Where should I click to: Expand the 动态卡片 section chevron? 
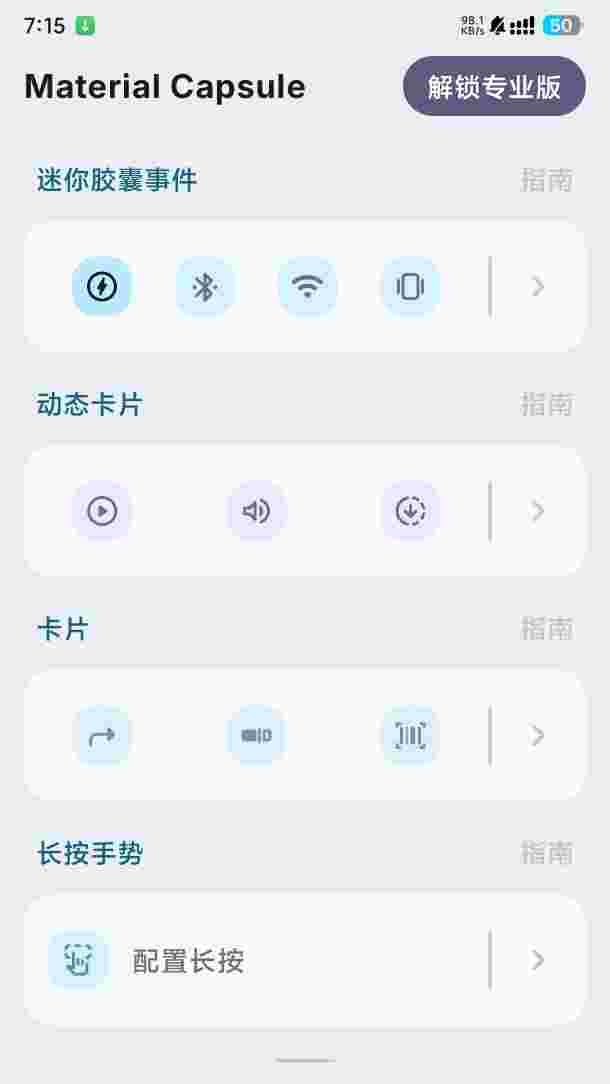[x=538, y=511]
